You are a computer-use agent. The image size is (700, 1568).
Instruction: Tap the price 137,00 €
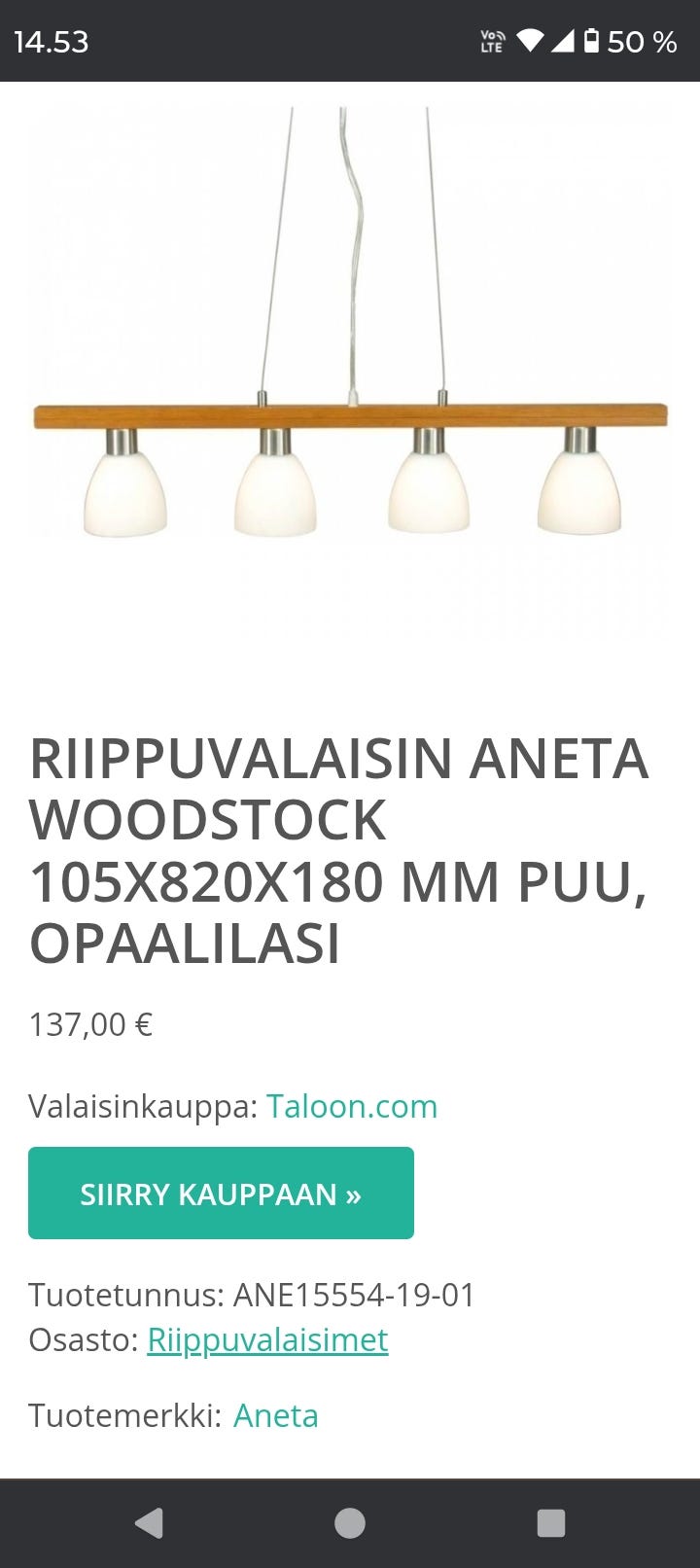(91, 1023)
